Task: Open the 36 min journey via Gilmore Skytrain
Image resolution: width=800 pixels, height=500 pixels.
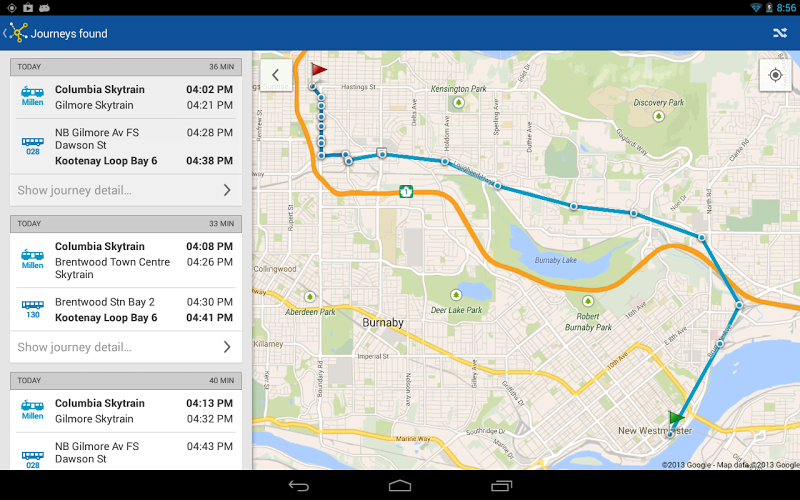Action: point(125,125)
